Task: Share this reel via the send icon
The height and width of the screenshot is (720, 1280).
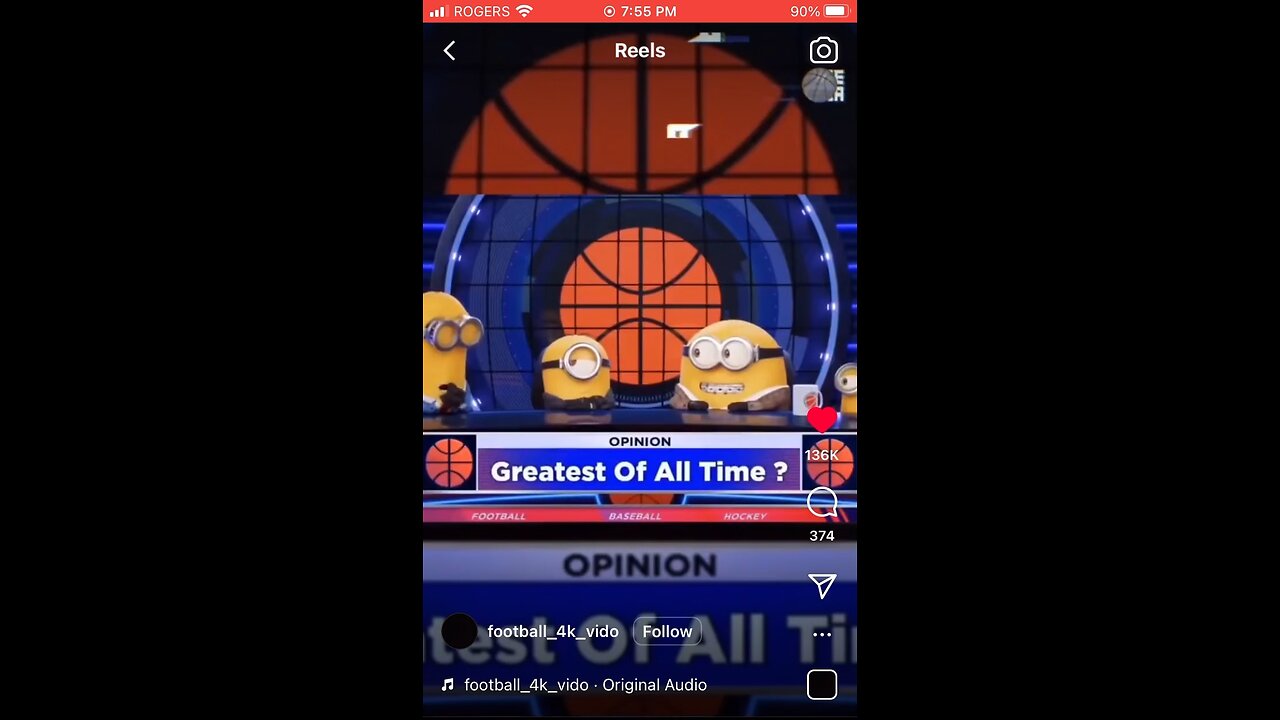Action: pos(822,586)
